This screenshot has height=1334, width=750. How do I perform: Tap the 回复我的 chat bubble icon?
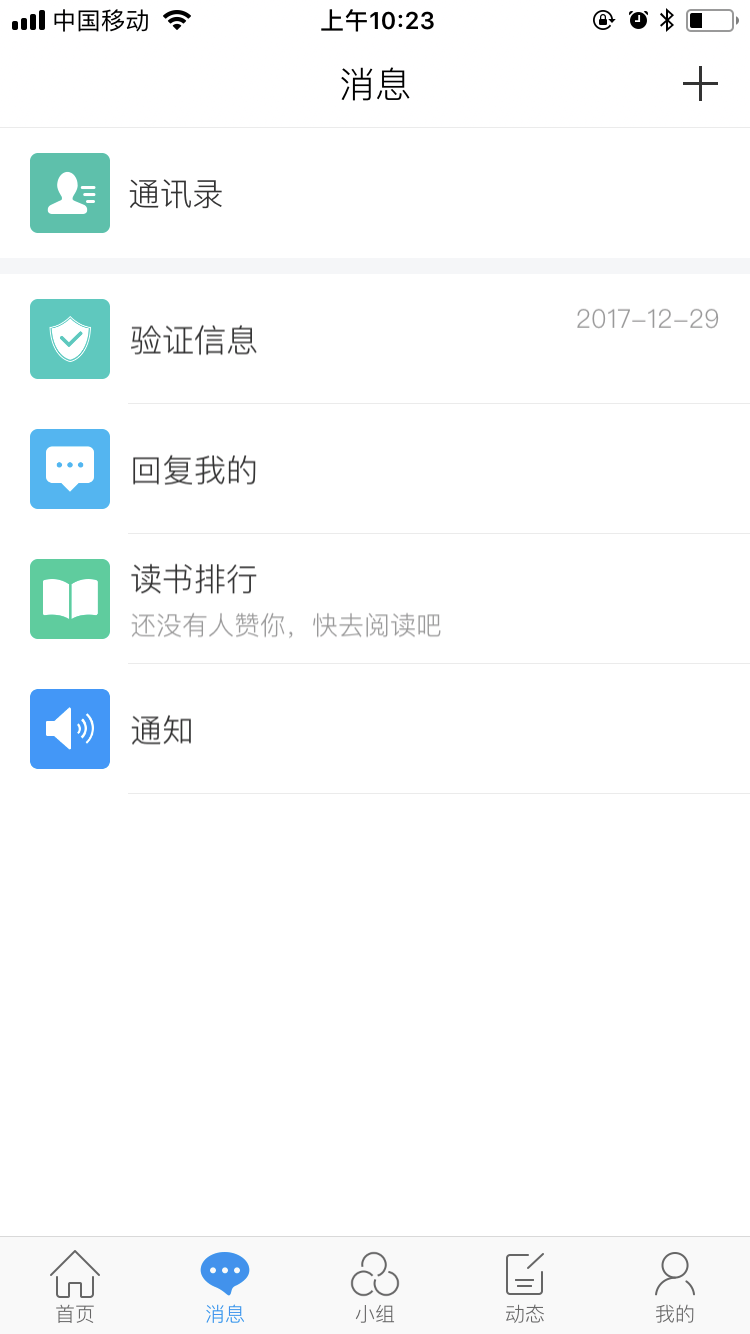(x=70, y=468)
